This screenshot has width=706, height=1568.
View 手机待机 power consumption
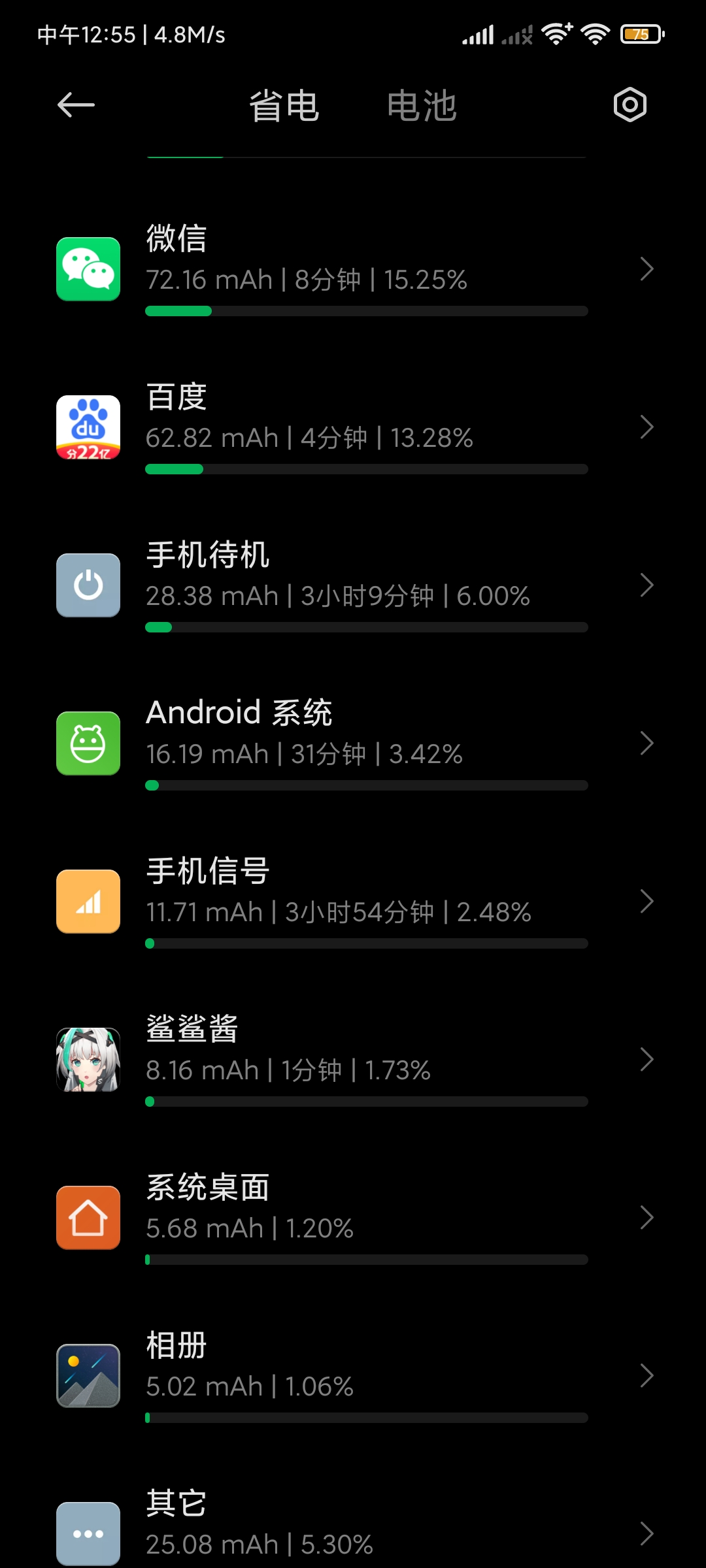coord(353,585)
